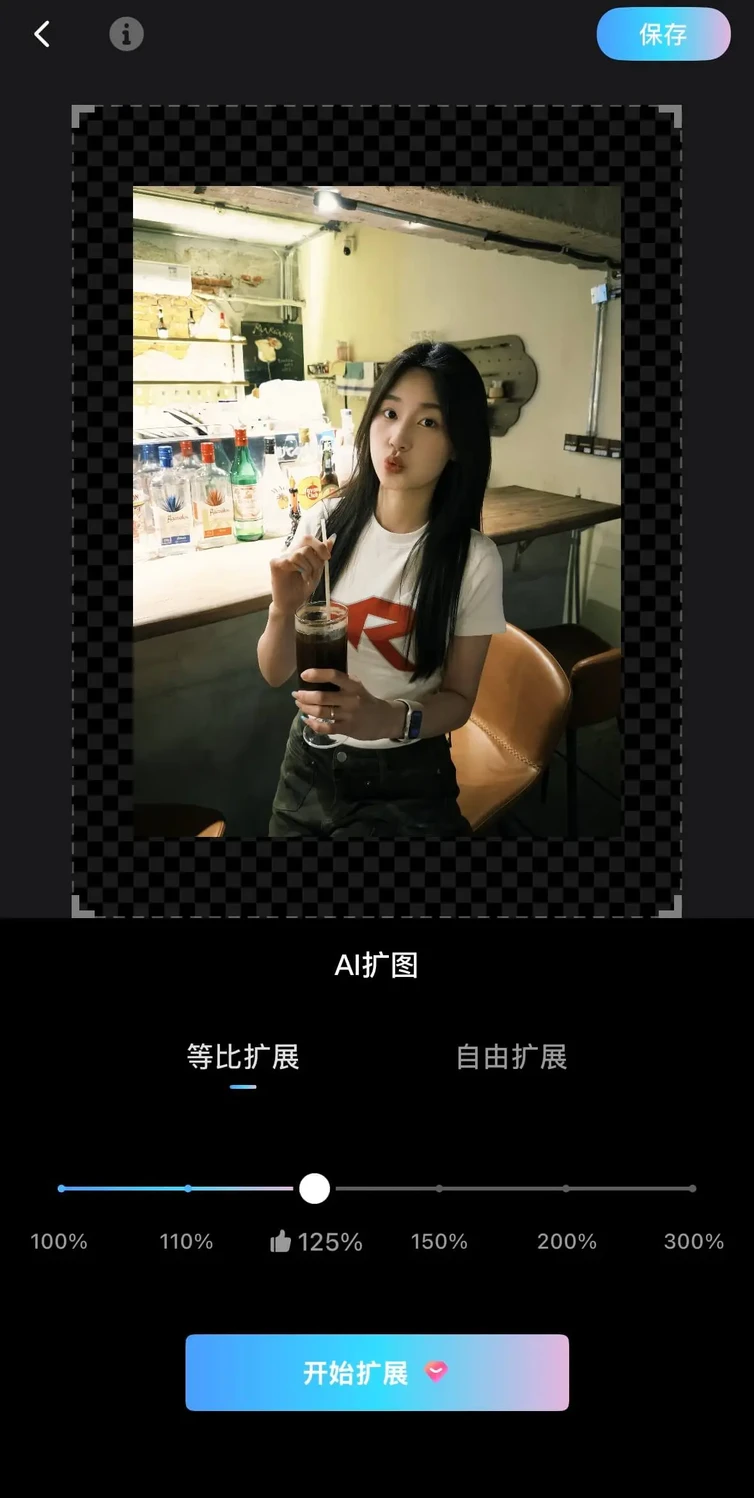Select the 等比扩展 tab

(243, 1057)
